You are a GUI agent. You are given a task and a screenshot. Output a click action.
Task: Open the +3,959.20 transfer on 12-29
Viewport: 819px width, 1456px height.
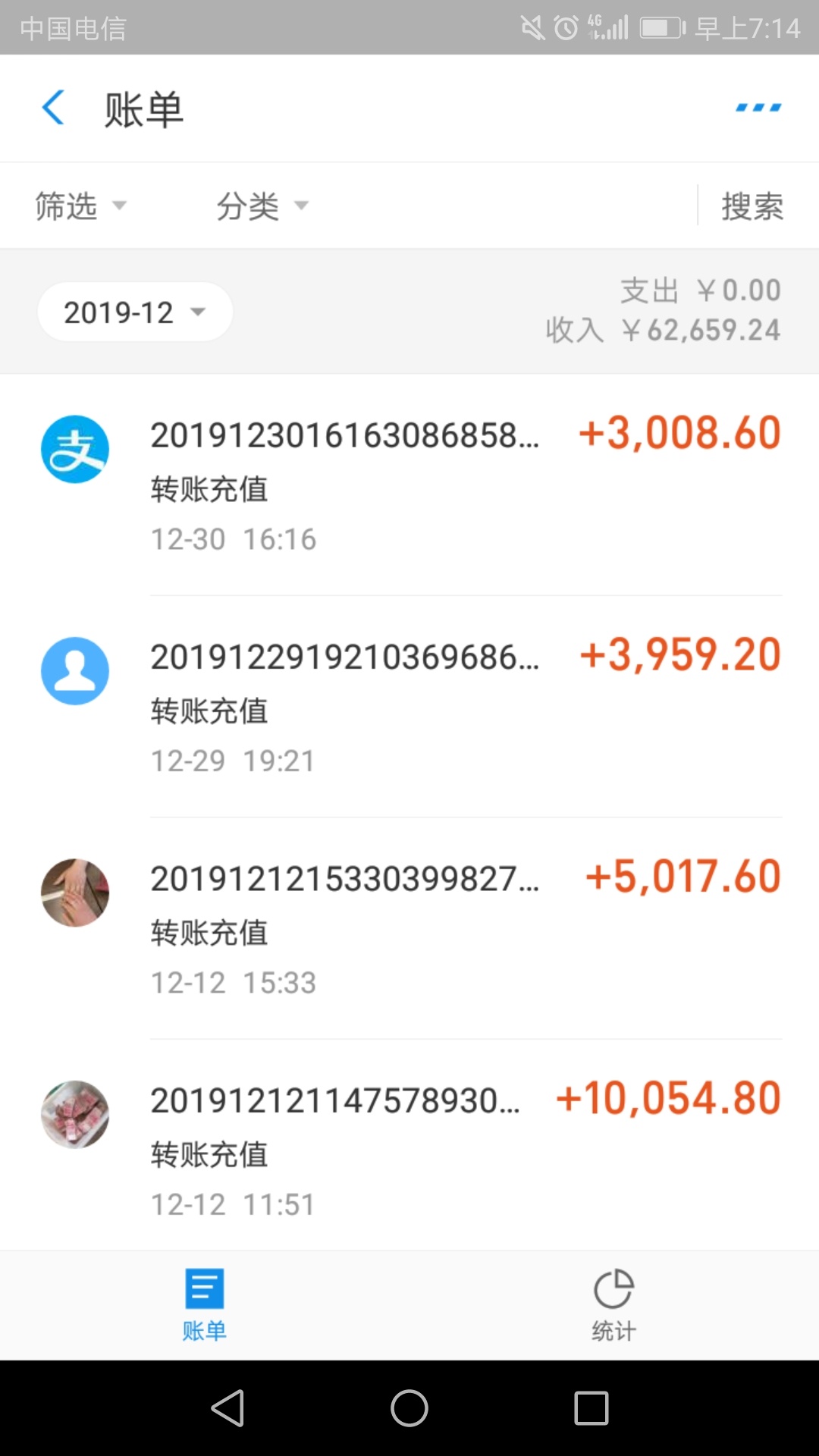[409, 707]
